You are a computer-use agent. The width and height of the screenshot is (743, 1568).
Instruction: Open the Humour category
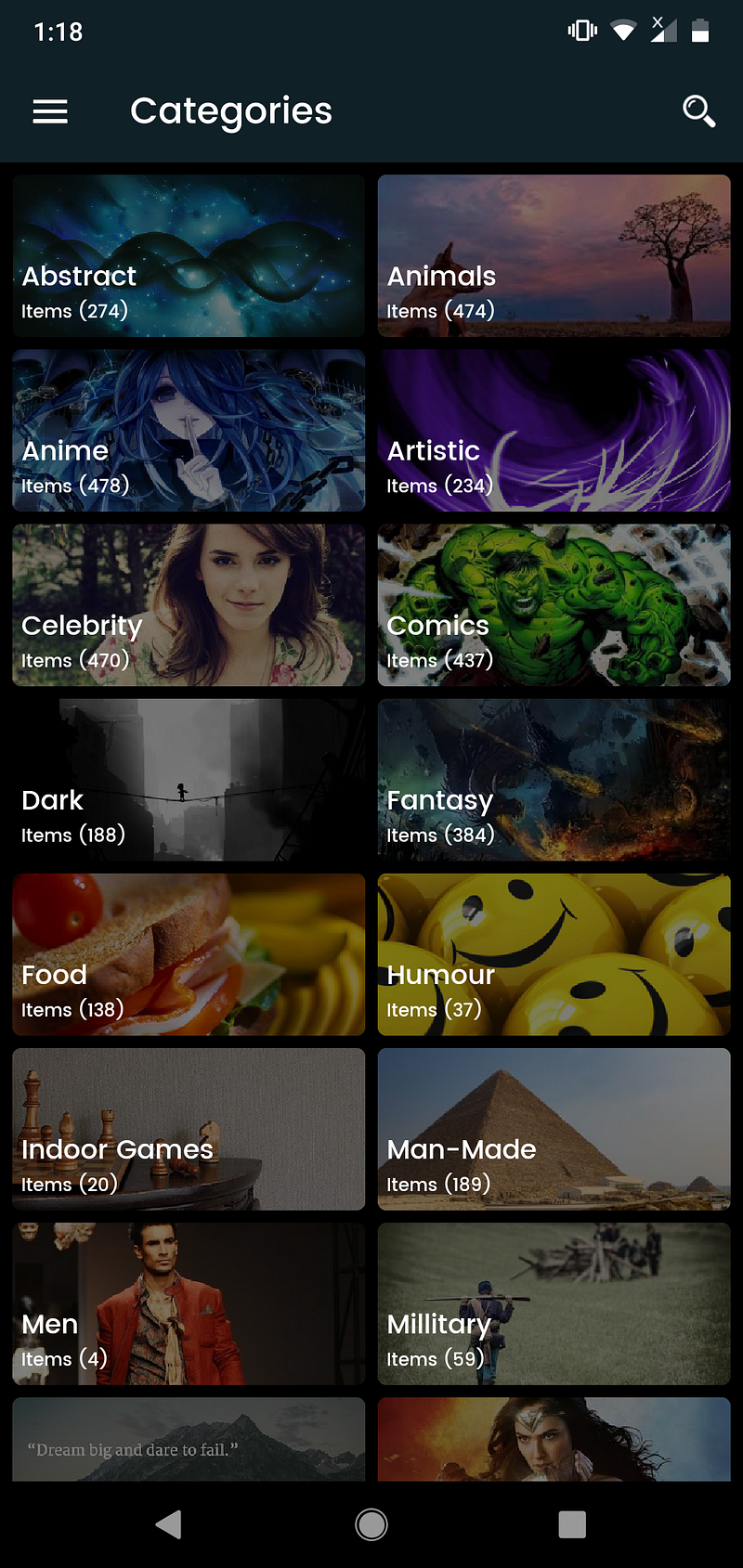pyautogui.click(x=554, y=954)
